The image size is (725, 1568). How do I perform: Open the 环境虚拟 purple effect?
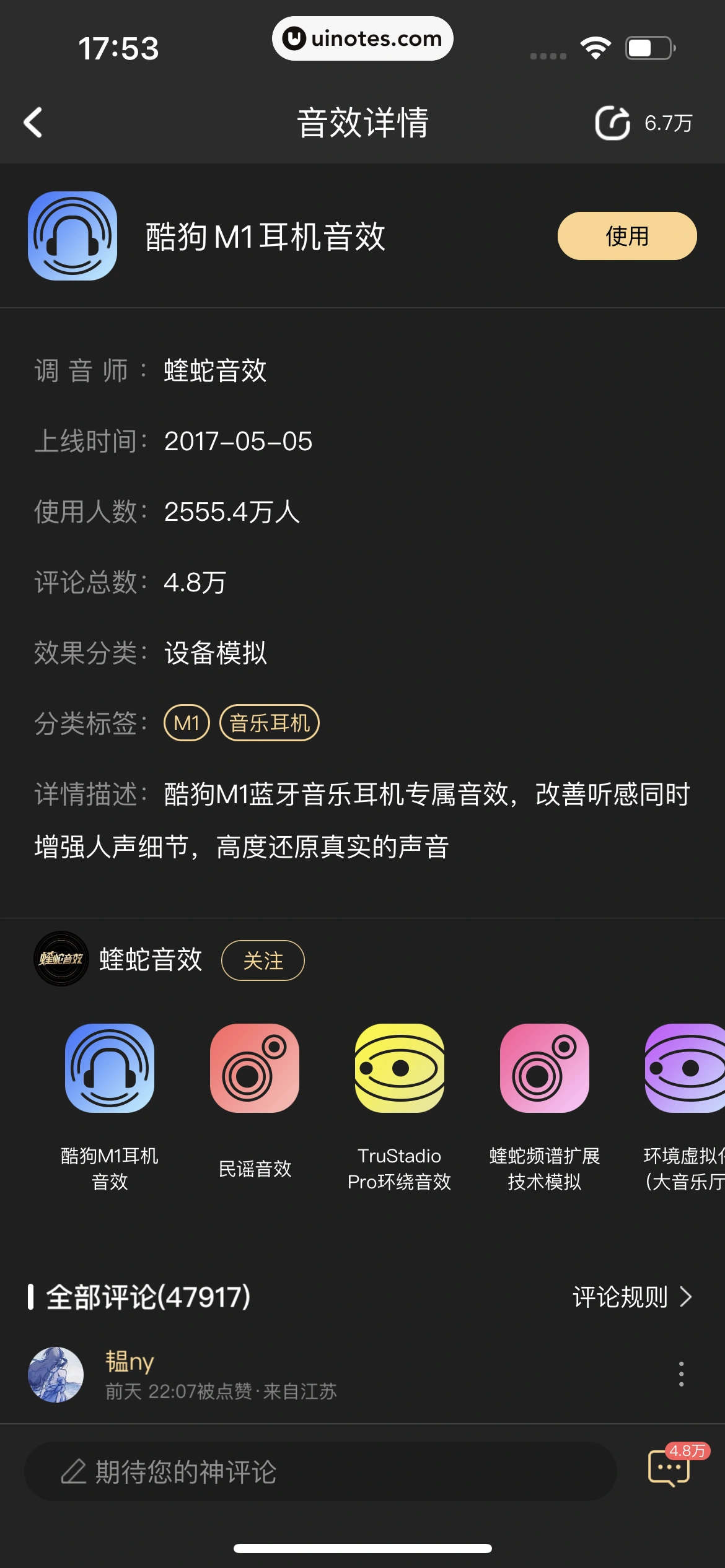[685, 1068]
